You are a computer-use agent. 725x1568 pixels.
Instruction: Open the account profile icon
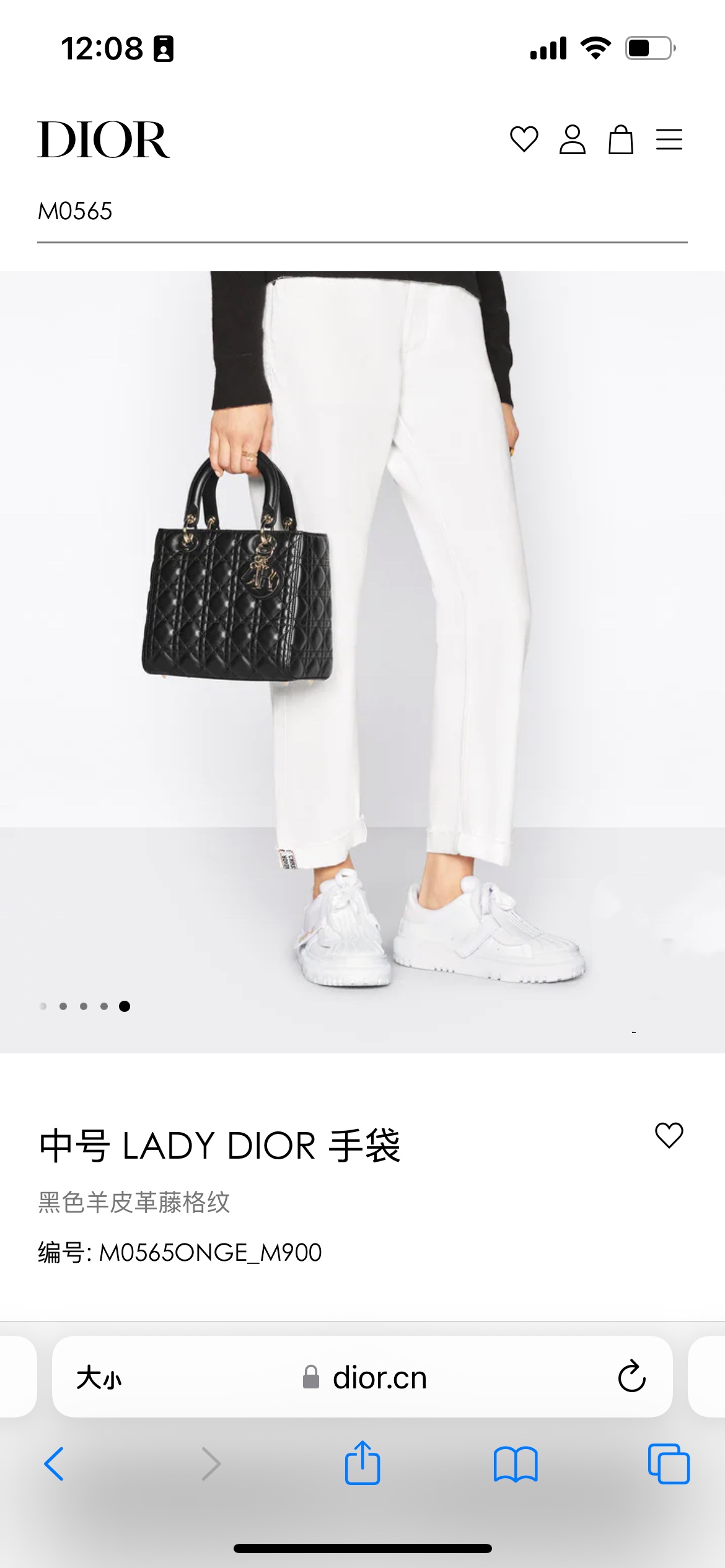pos(572,139)
